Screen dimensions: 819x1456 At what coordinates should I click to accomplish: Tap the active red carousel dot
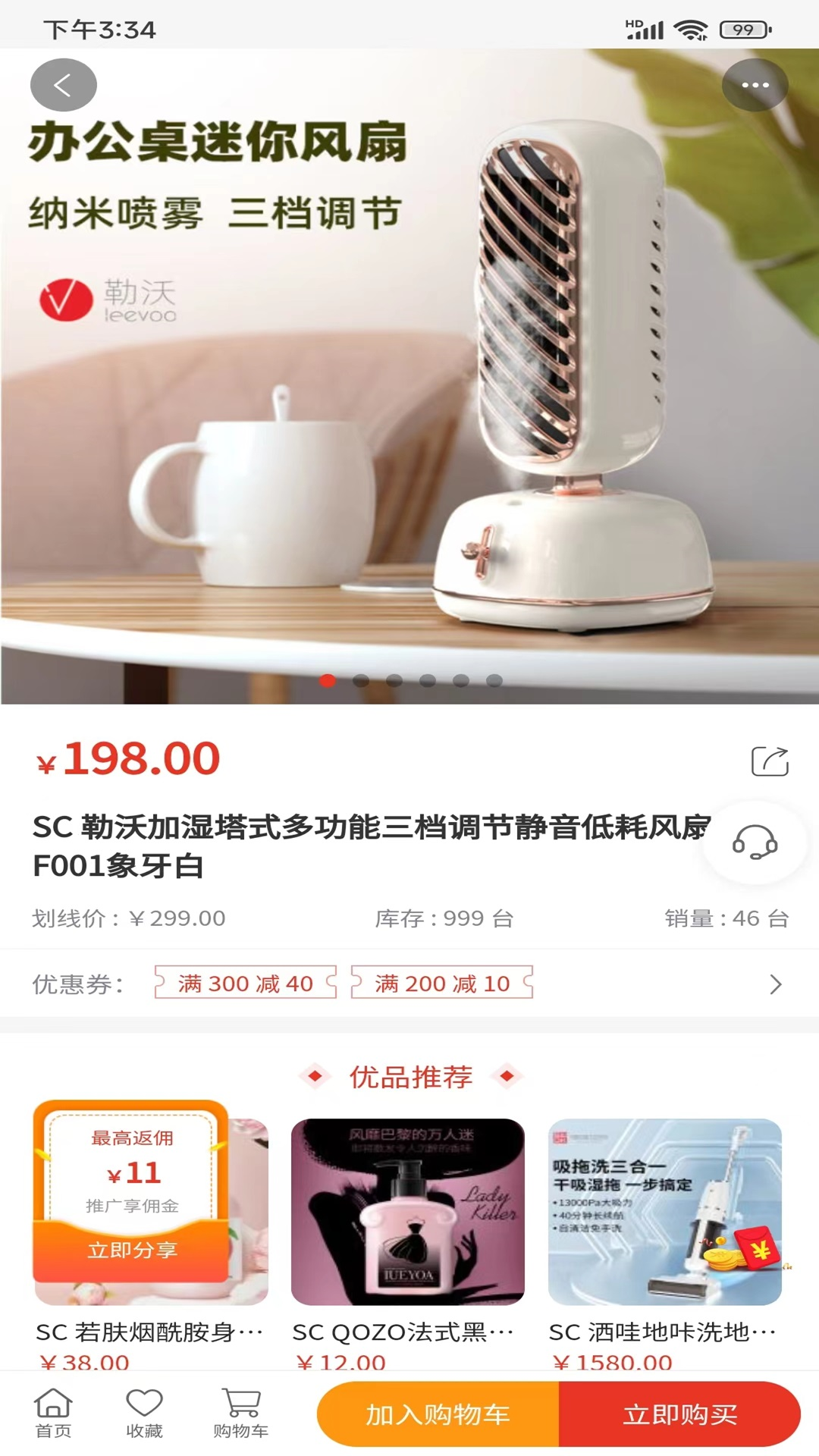328,682
